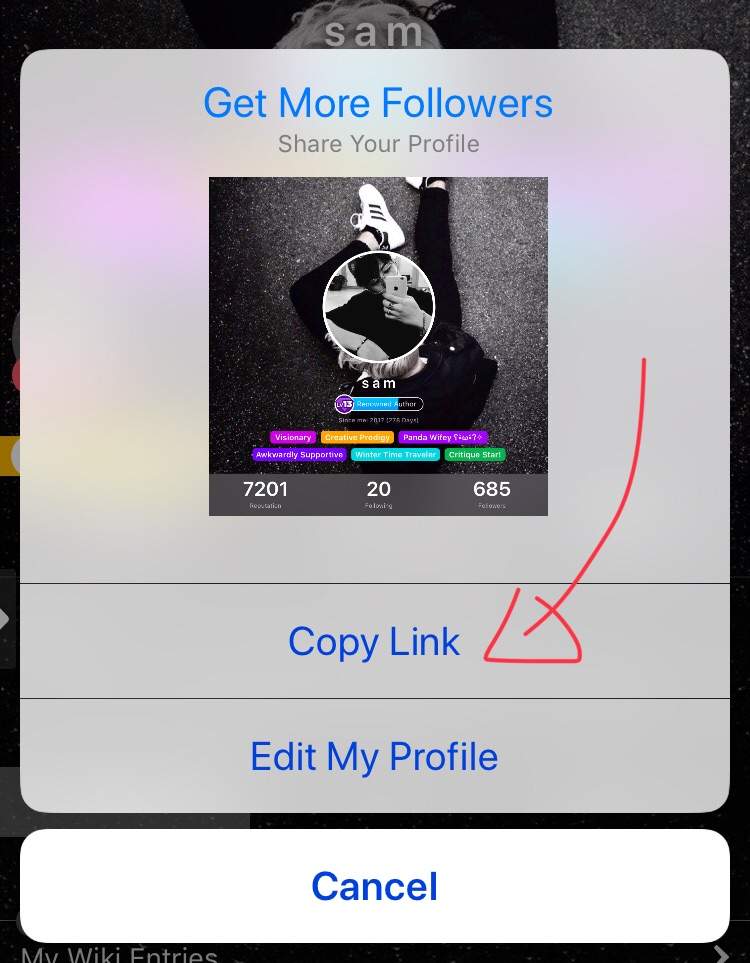Open Edit My Profile
Screen dimensions: 750x963
[374, 756]
